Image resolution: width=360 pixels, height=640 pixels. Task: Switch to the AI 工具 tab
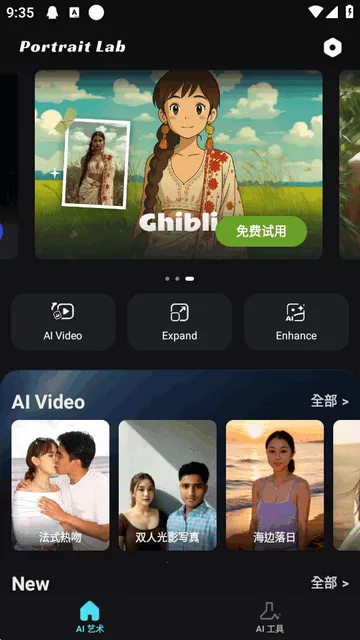point(270,617)
